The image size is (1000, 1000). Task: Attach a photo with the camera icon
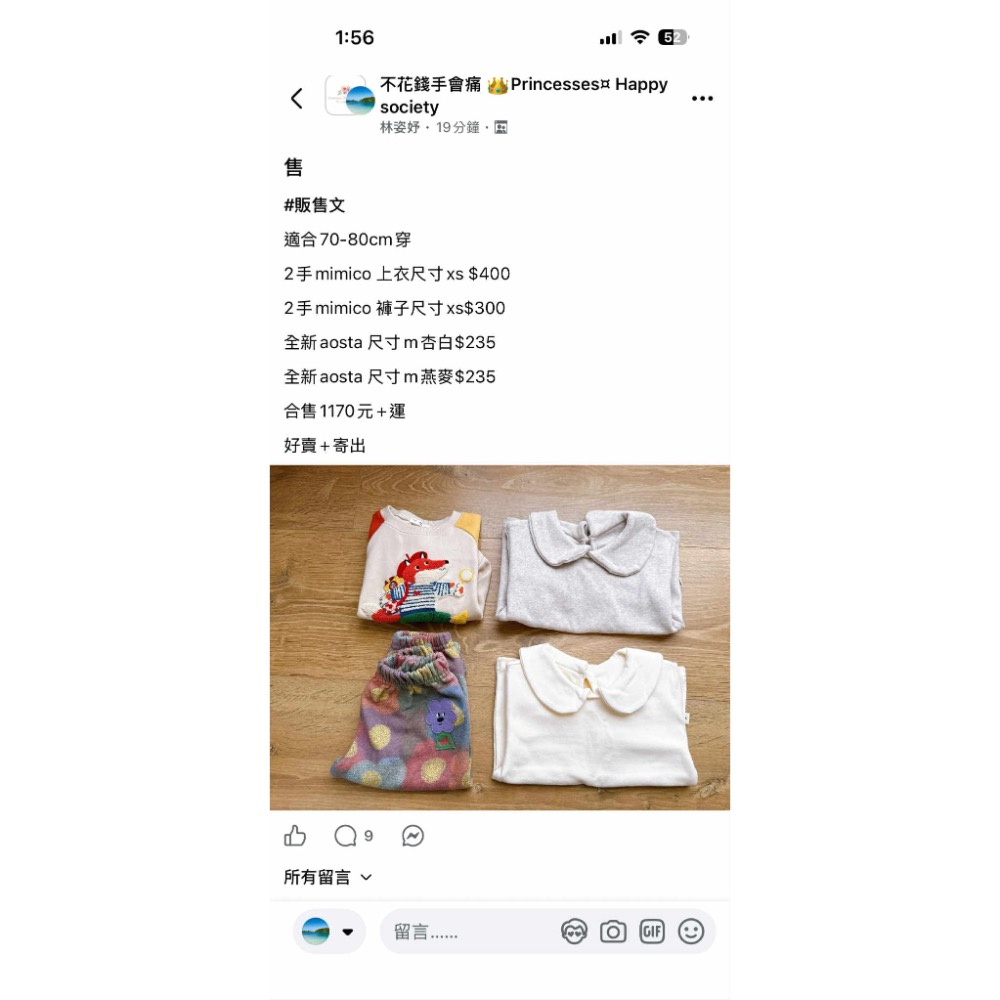[613, 932]
